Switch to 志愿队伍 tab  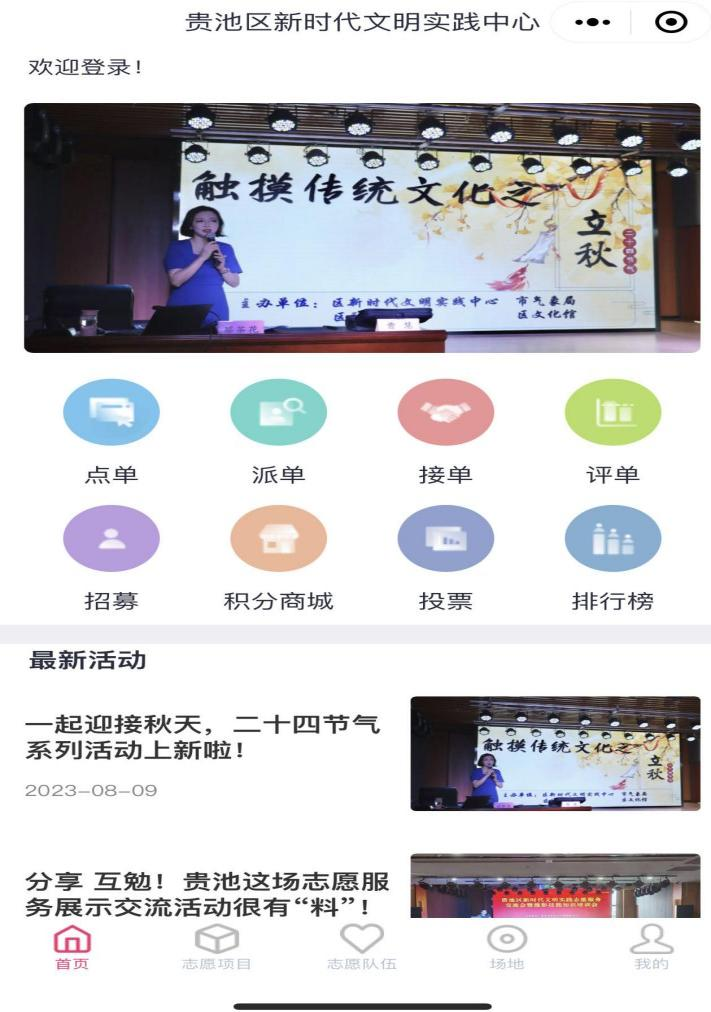361,948
